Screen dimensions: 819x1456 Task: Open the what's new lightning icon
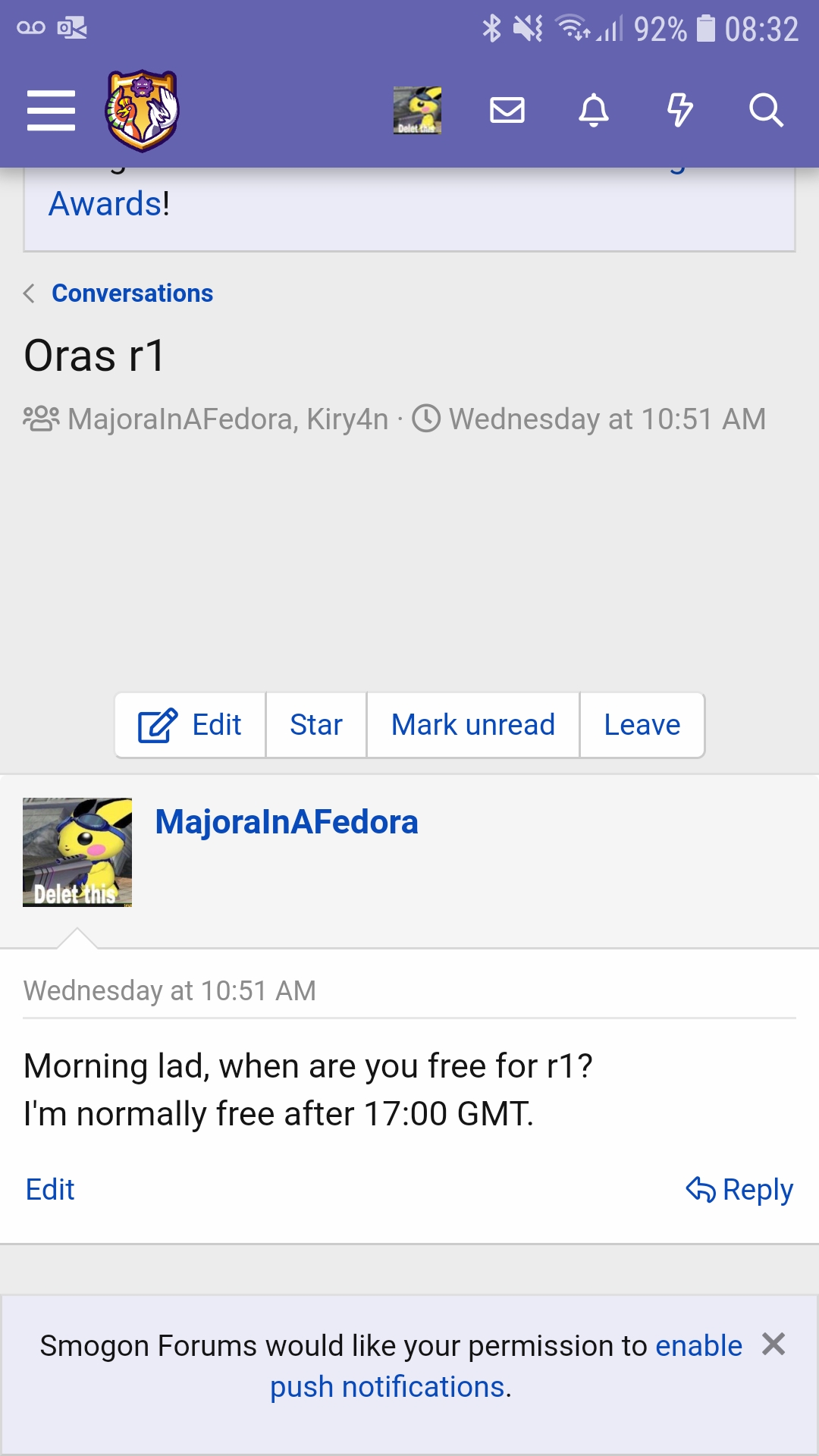coord(679,111)
